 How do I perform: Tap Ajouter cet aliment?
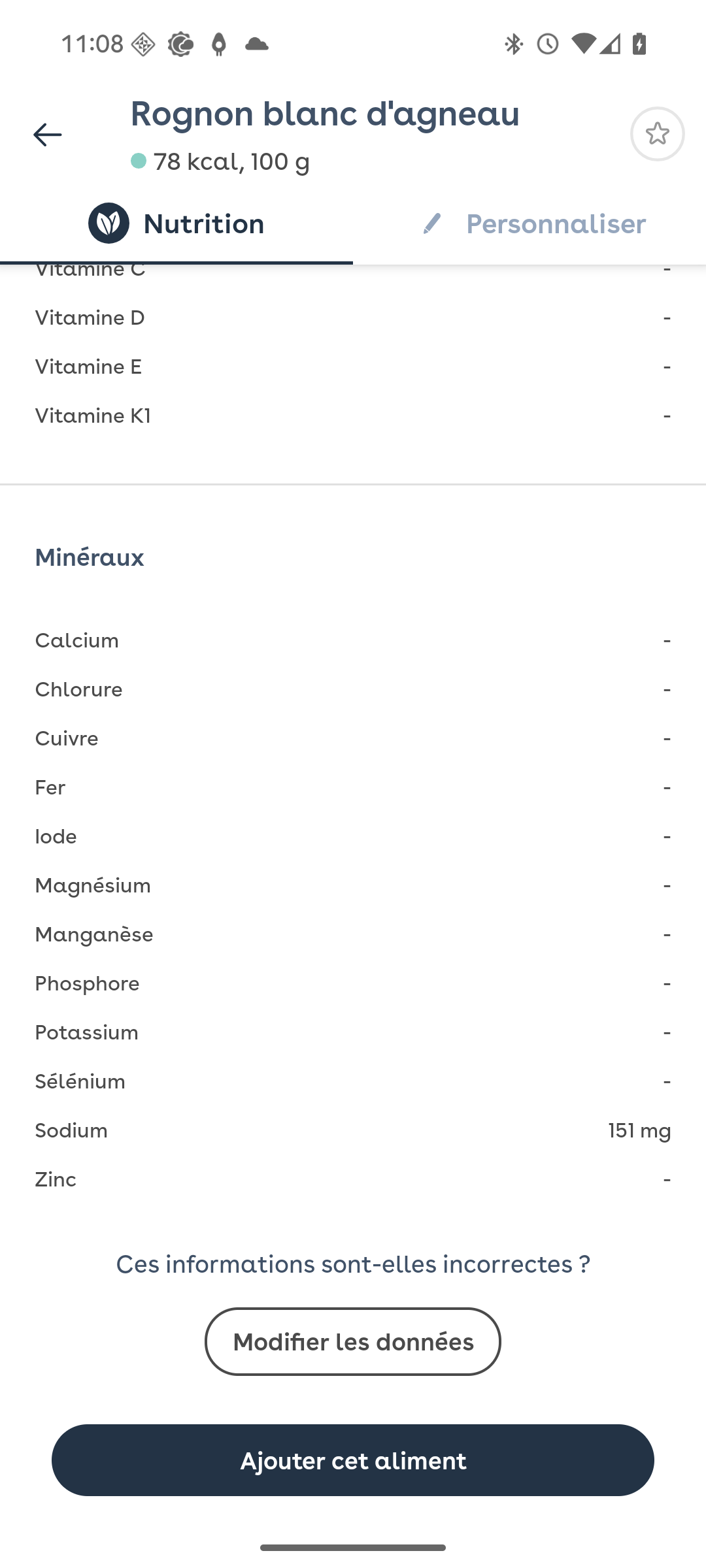click(353, 1460)
